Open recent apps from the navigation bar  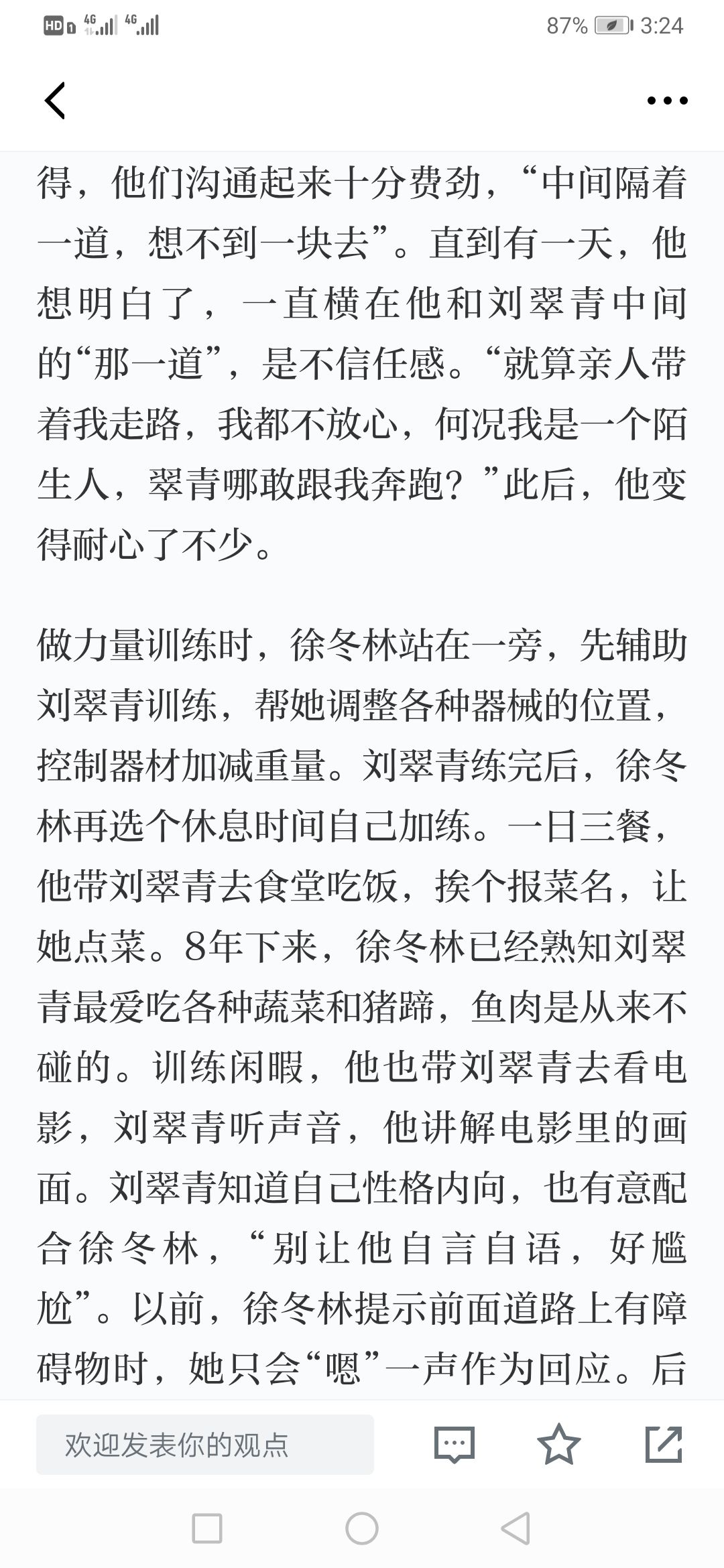(207, 1529)
